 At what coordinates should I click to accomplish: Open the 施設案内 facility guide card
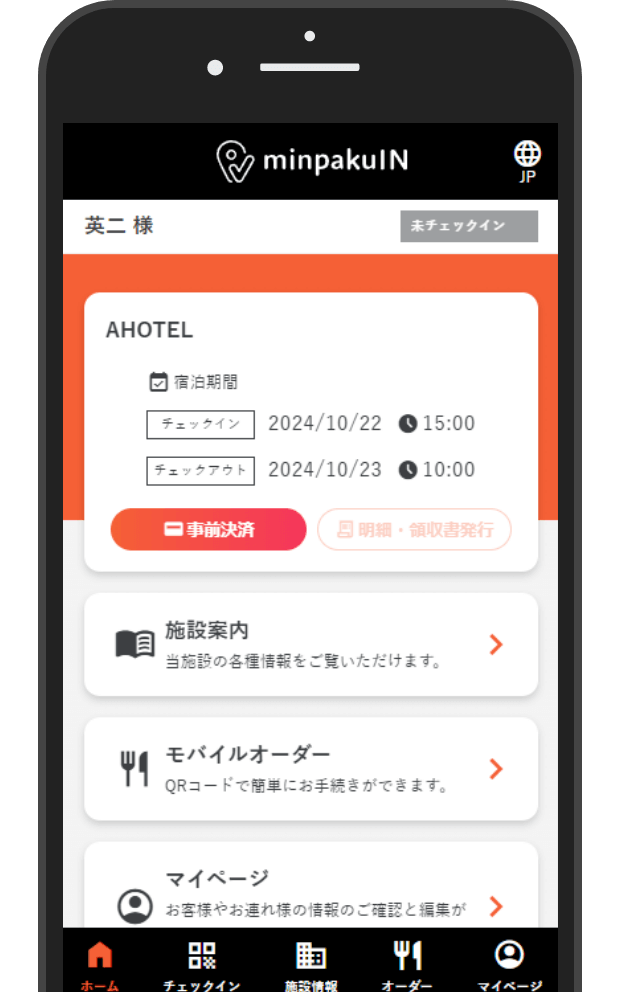click(311, 645)
